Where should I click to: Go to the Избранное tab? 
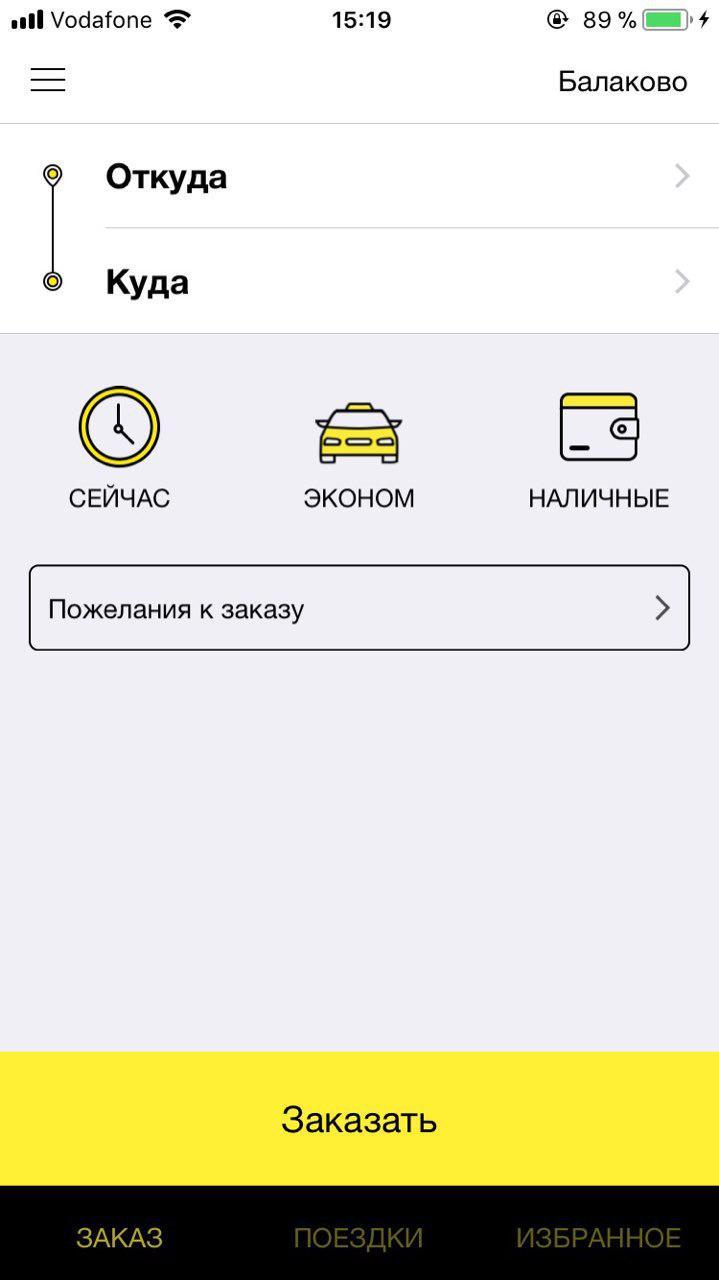[x=598, y=1237]
